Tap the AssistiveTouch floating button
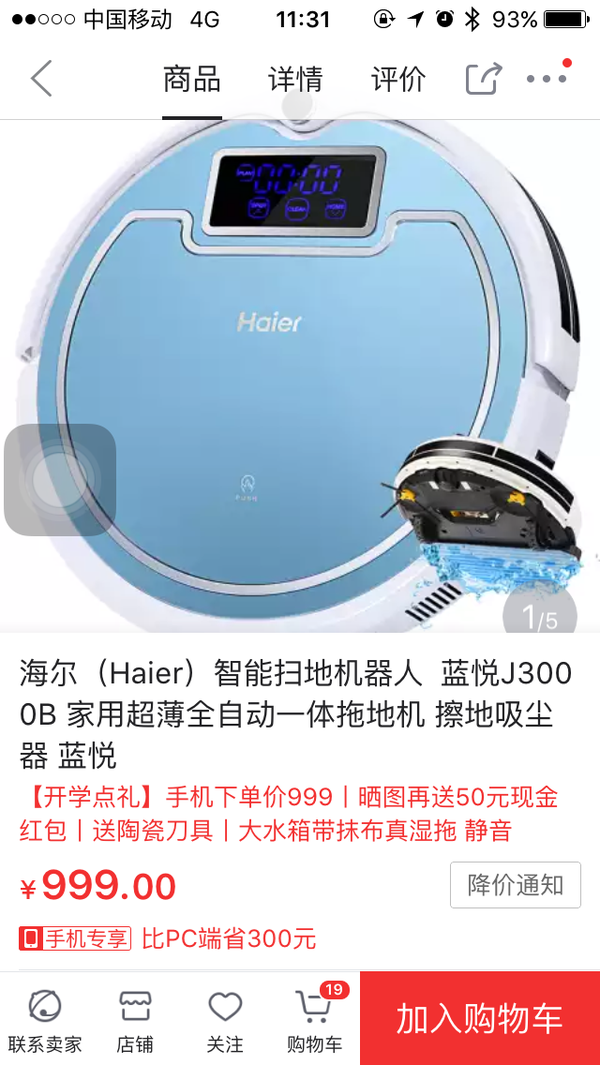 click(60, 480)
